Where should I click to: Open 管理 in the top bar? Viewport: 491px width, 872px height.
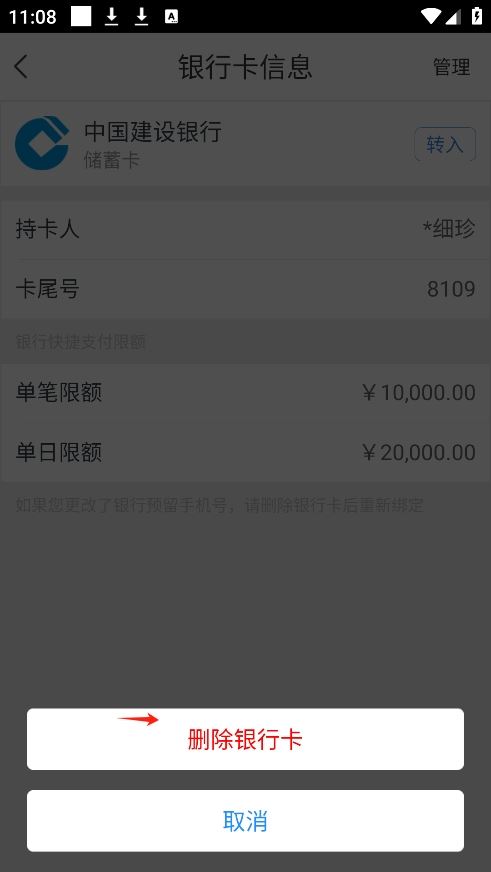click(x=452, y=67)
